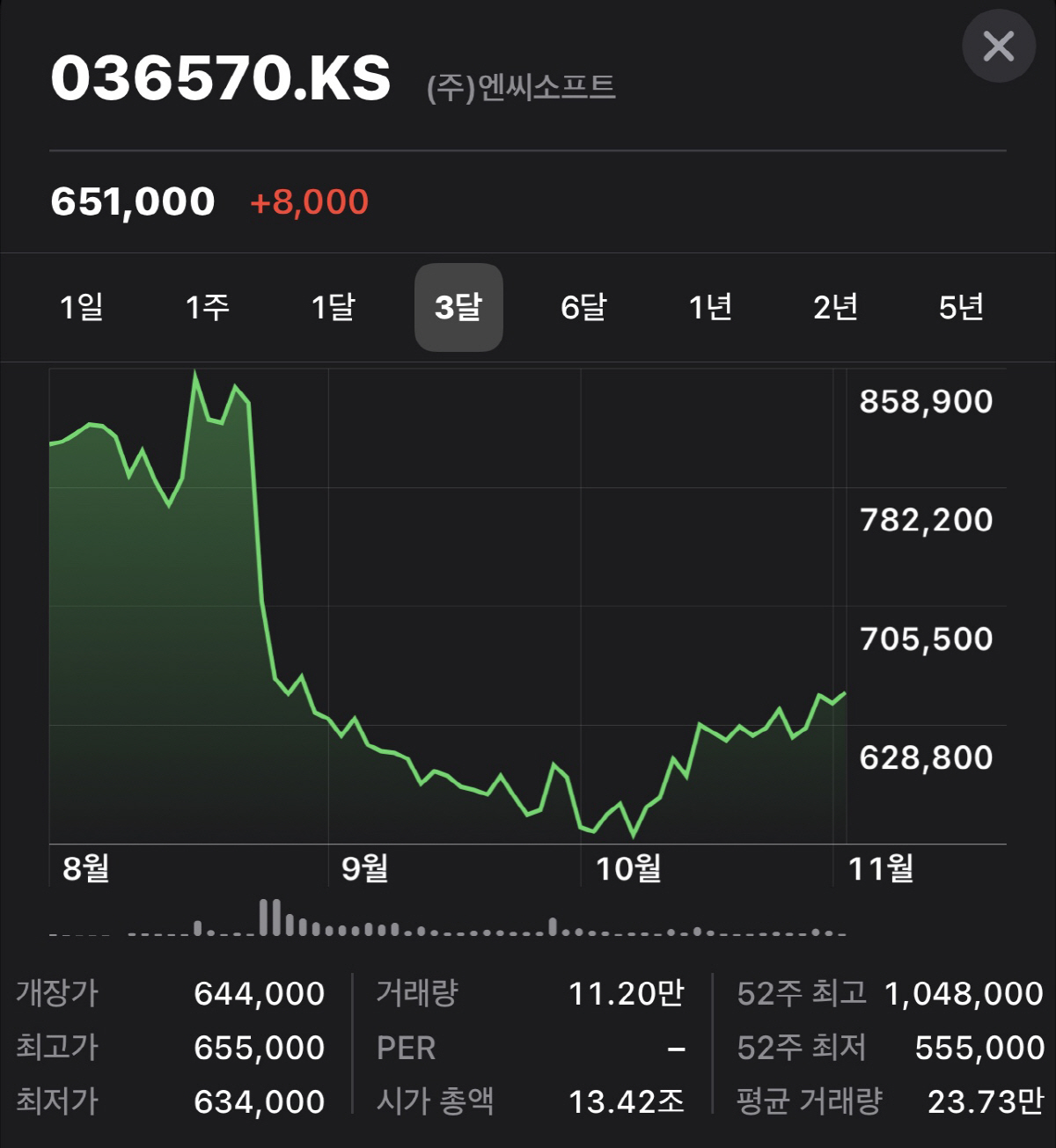Click the 036570.KS ticker symbol
1056x1148 pixels.
220,81
